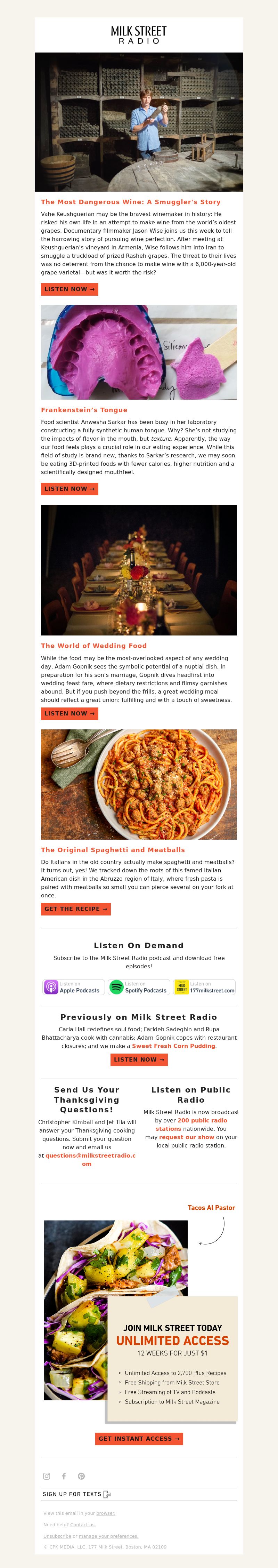Email questions@milkstreetradio.com
Image resolution: width=278 pixels, height=1568 pixels.
point(90,1155)
